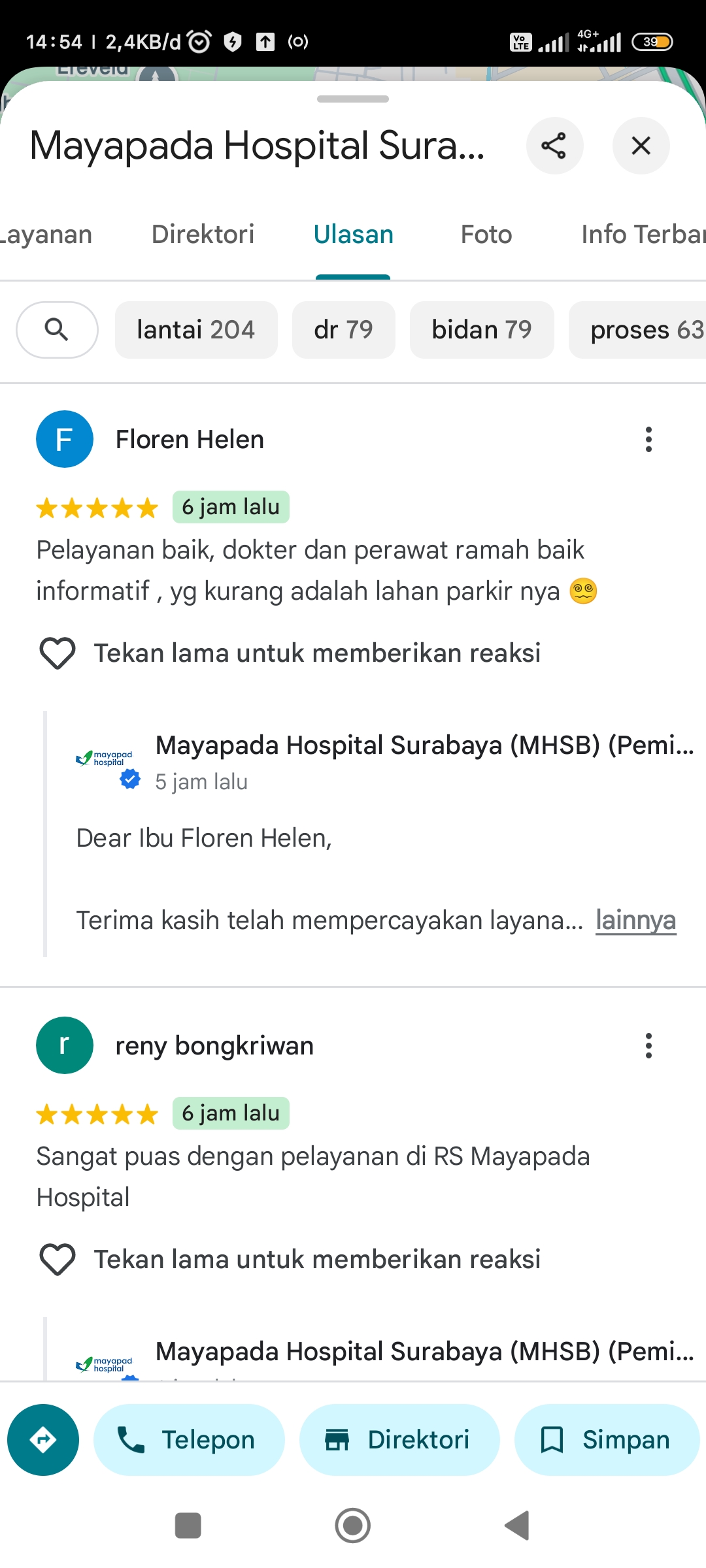Filter reviews by proses chip
706x1568 pixels.
pos(638,330)
